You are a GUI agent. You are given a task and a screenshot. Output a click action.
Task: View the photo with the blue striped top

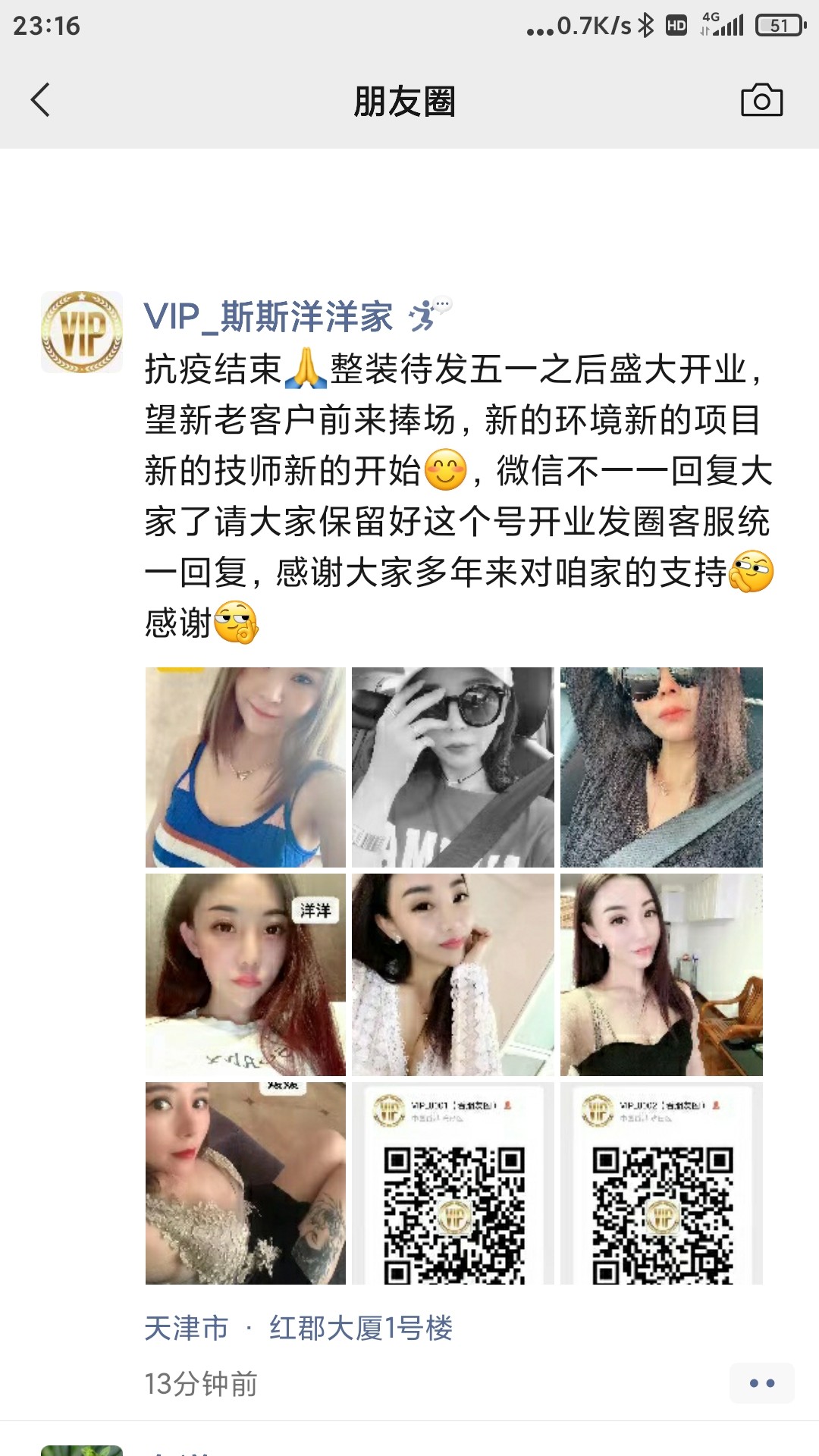245,767
